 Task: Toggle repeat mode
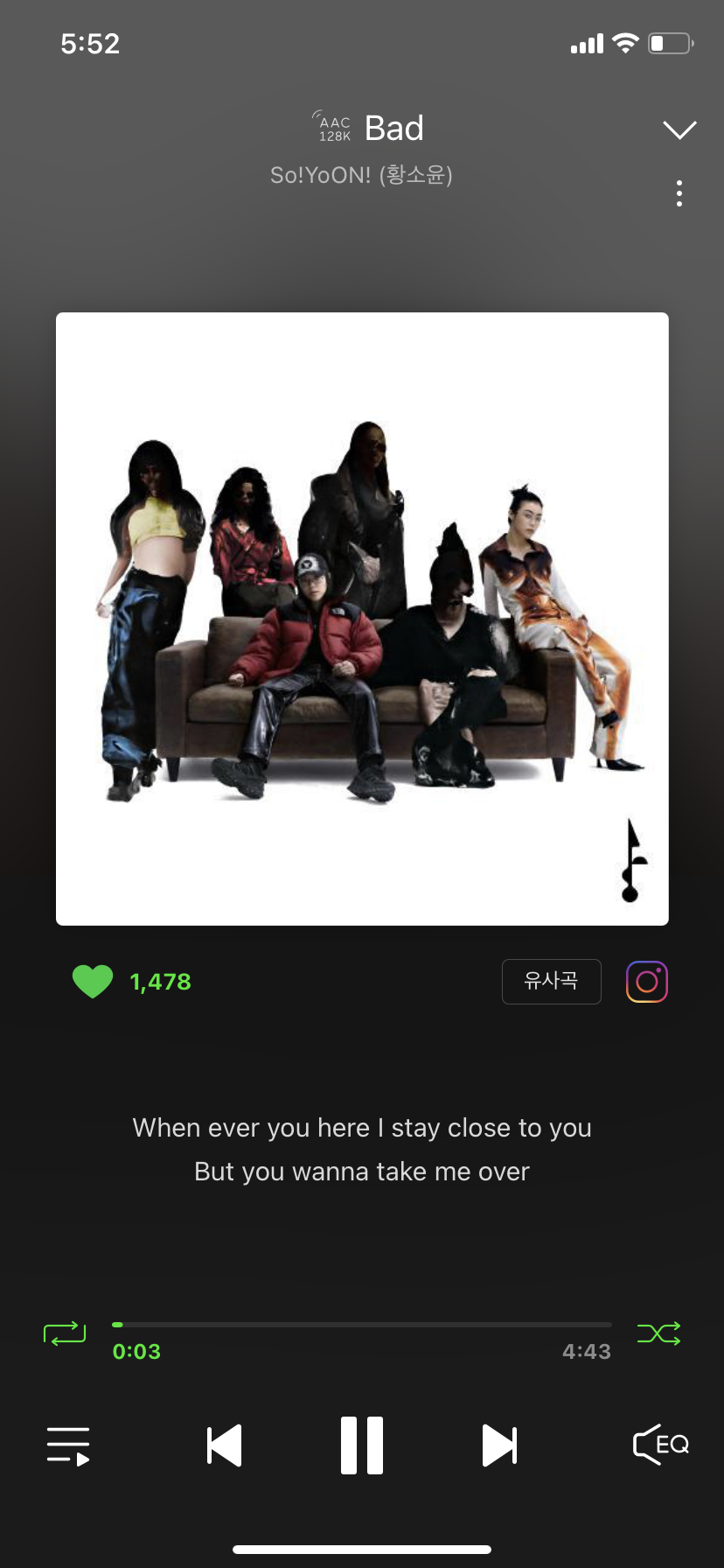tap(65, 1333)
